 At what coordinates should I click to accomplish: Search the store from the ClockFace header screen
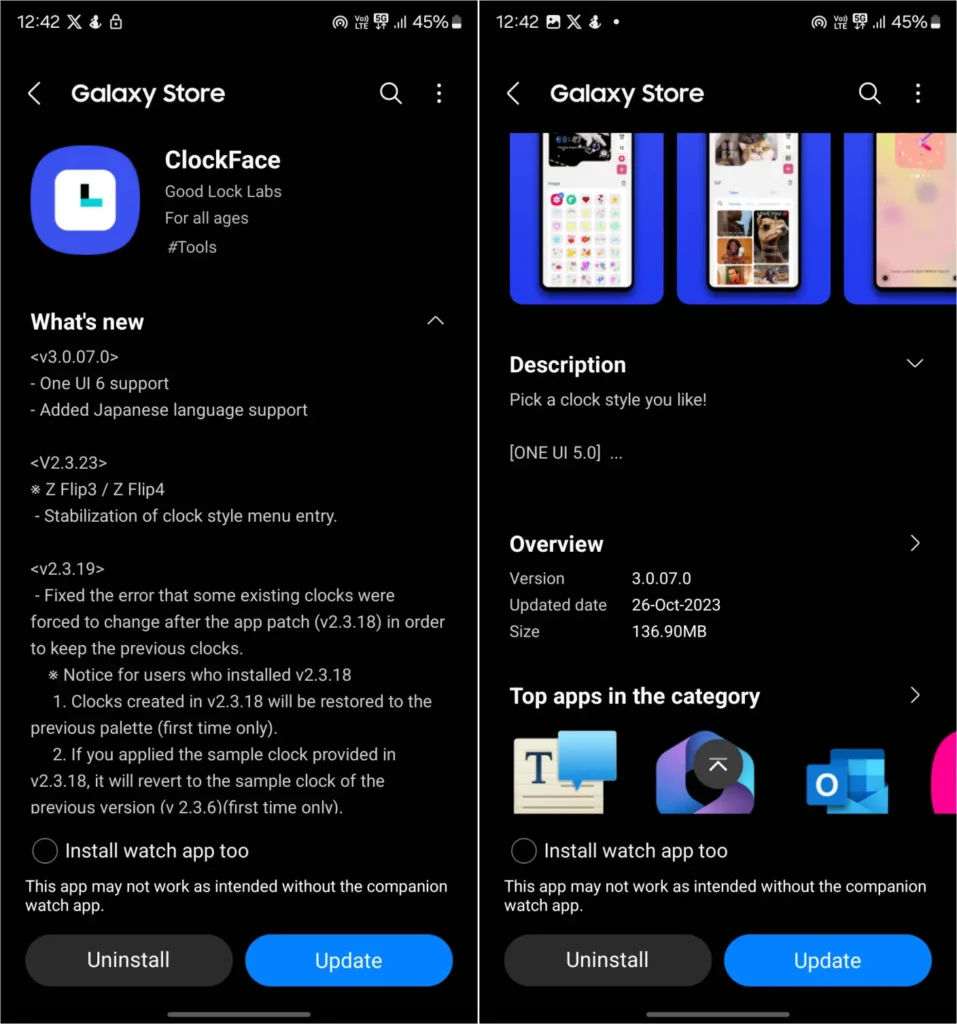tap(391, 94)
